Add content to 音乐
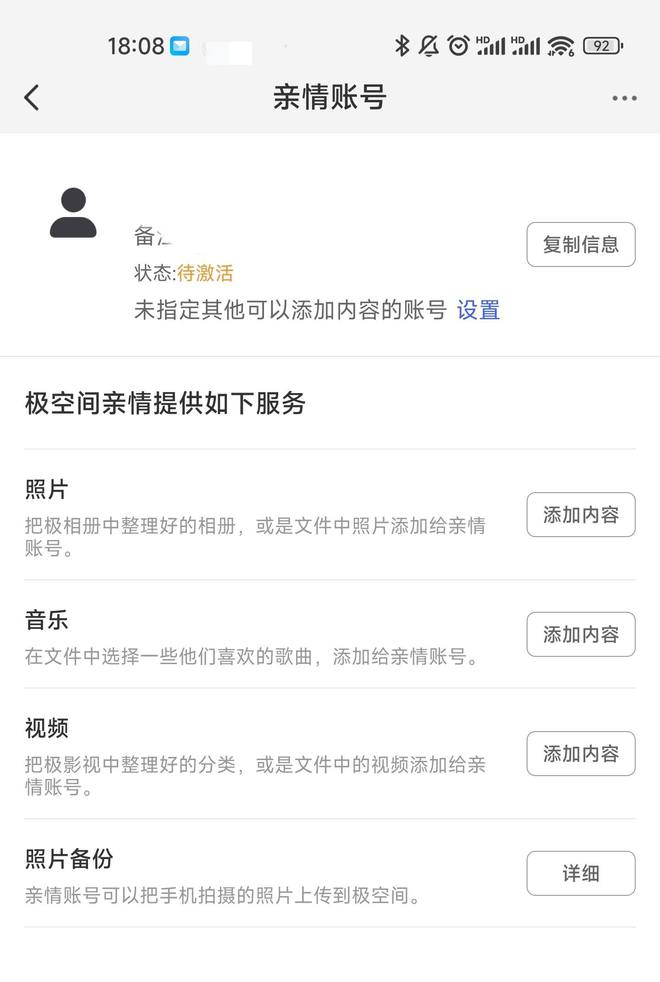The image size is (660, 982). coord(580,634)
